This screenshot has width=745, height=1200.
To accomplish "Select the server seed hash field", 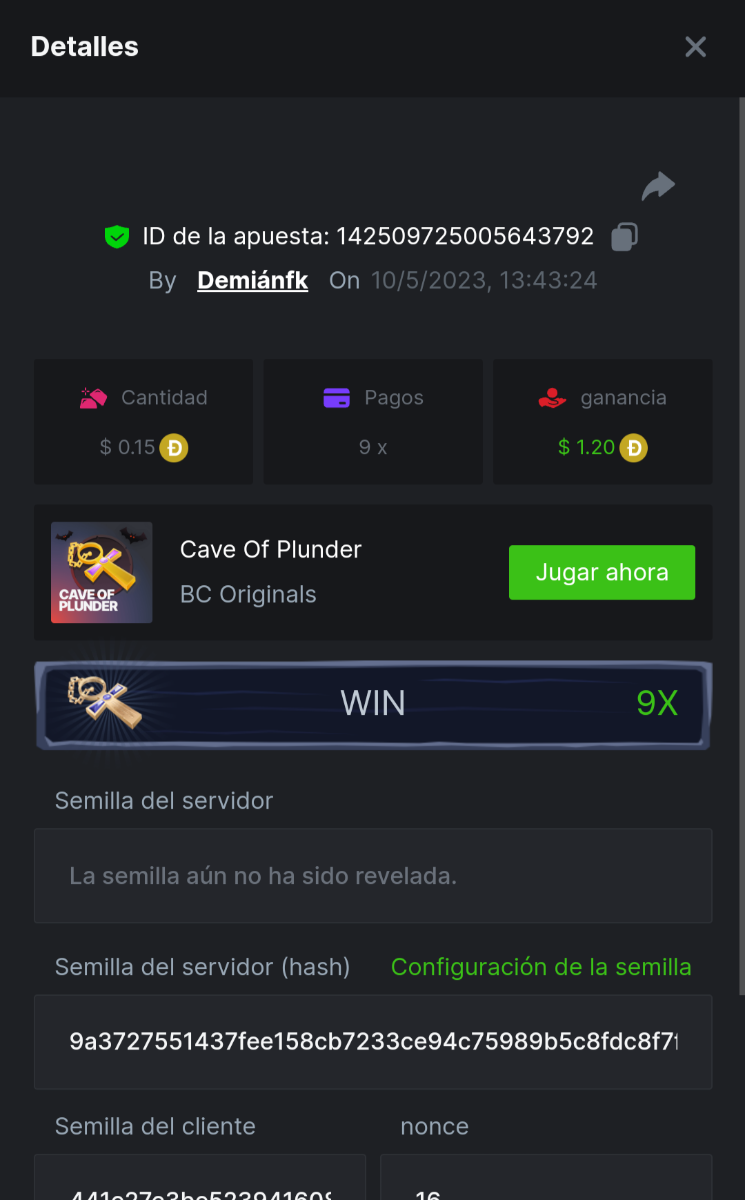I will (372, 1042).
